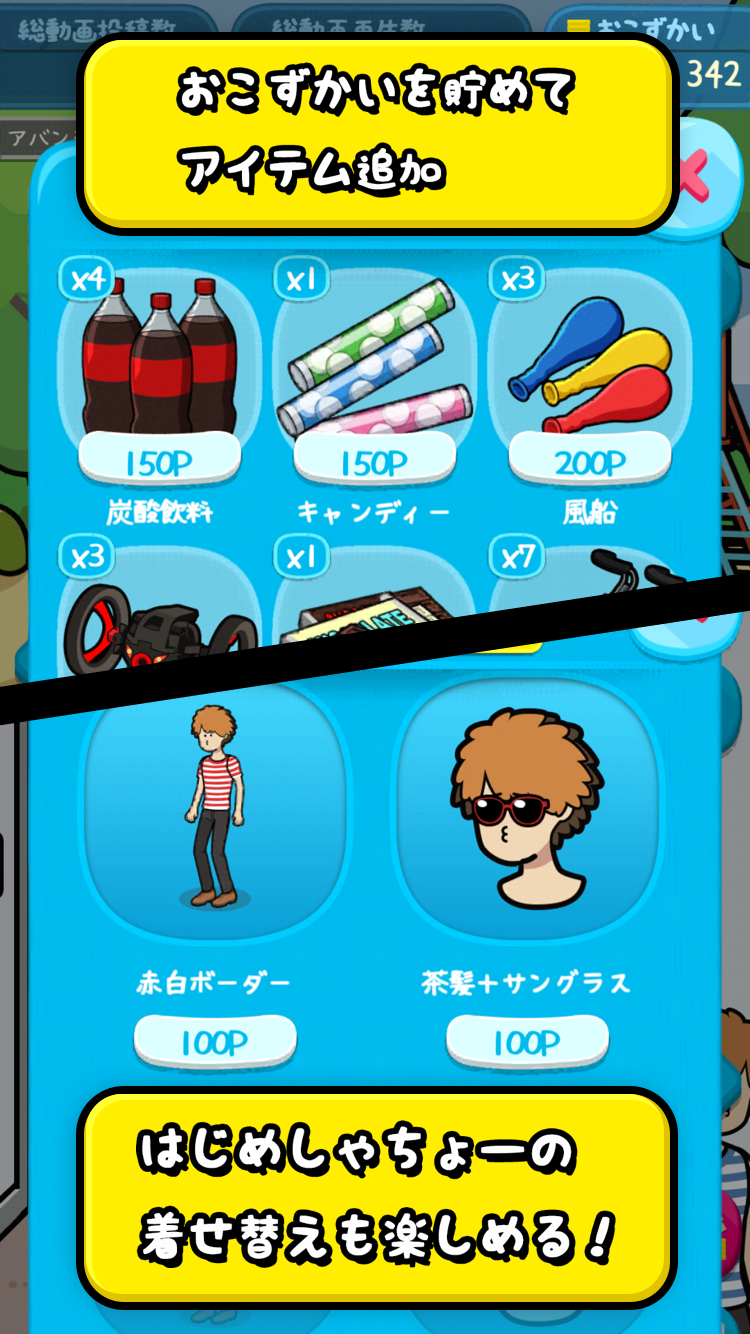This screenshot has width=750, height=1334.
Task: Toggle the x1 badge on the candy item
Action: point(300,281)
